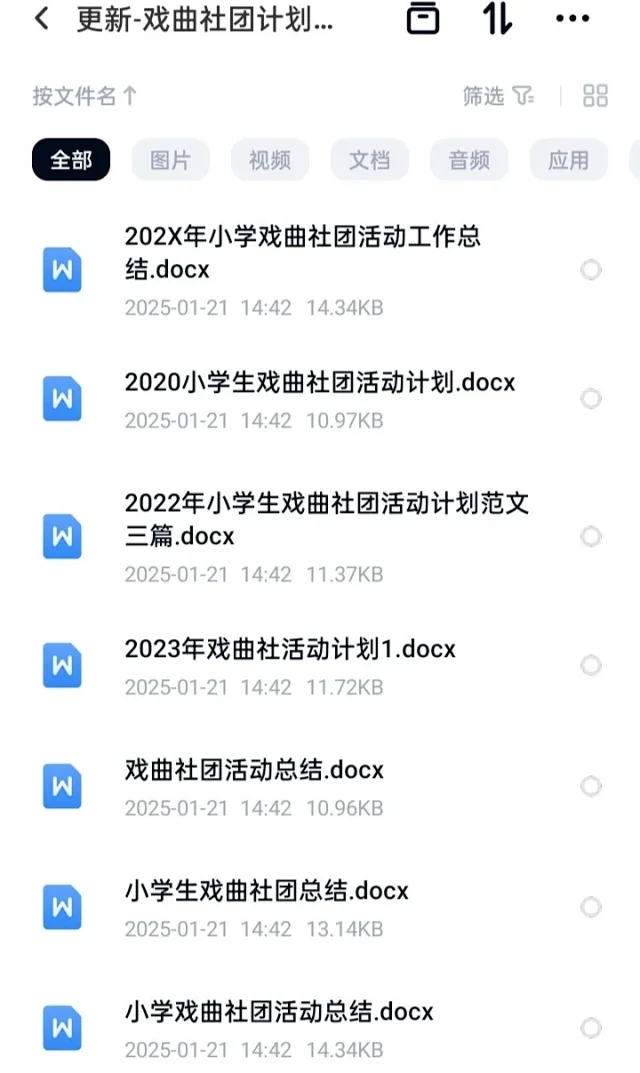Open the archive box icon in header
This screenshot has width=640, height=1073.
point(423,19)
